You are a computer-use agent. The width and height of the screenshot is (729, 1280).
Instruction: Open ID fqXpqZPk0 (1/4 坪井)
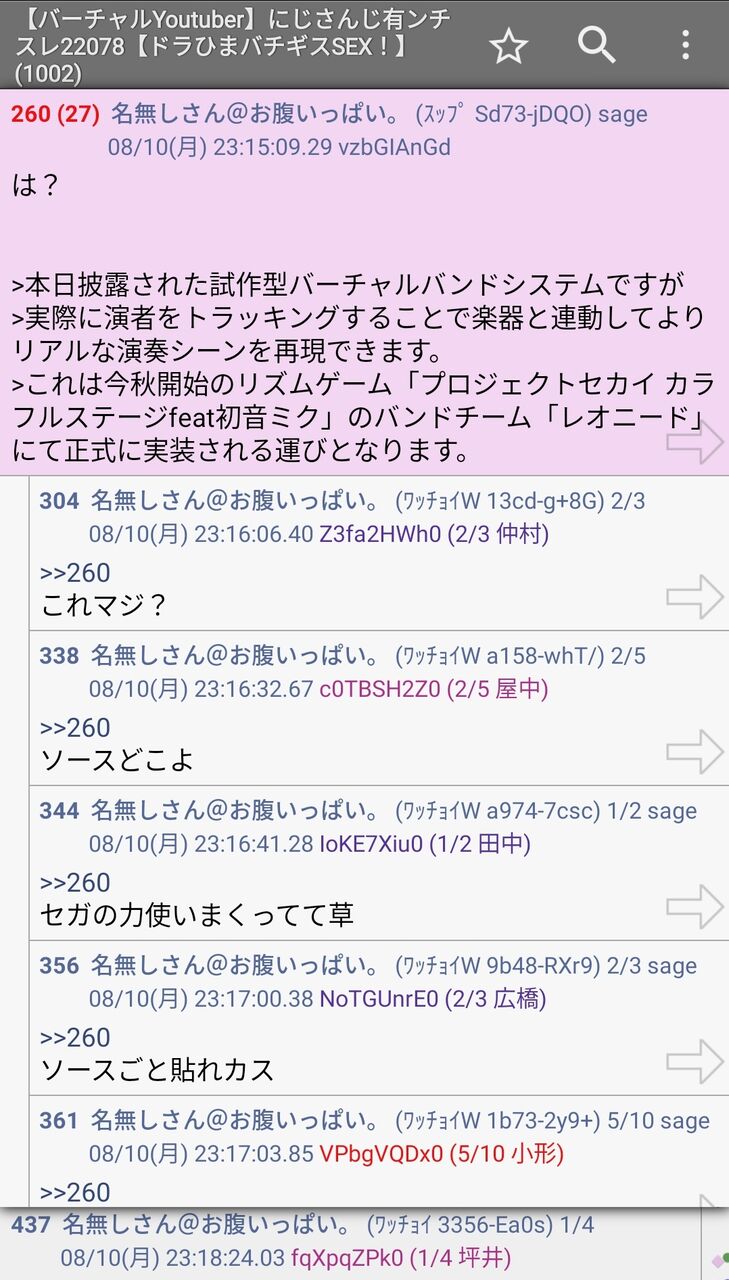click(401, 1258)
